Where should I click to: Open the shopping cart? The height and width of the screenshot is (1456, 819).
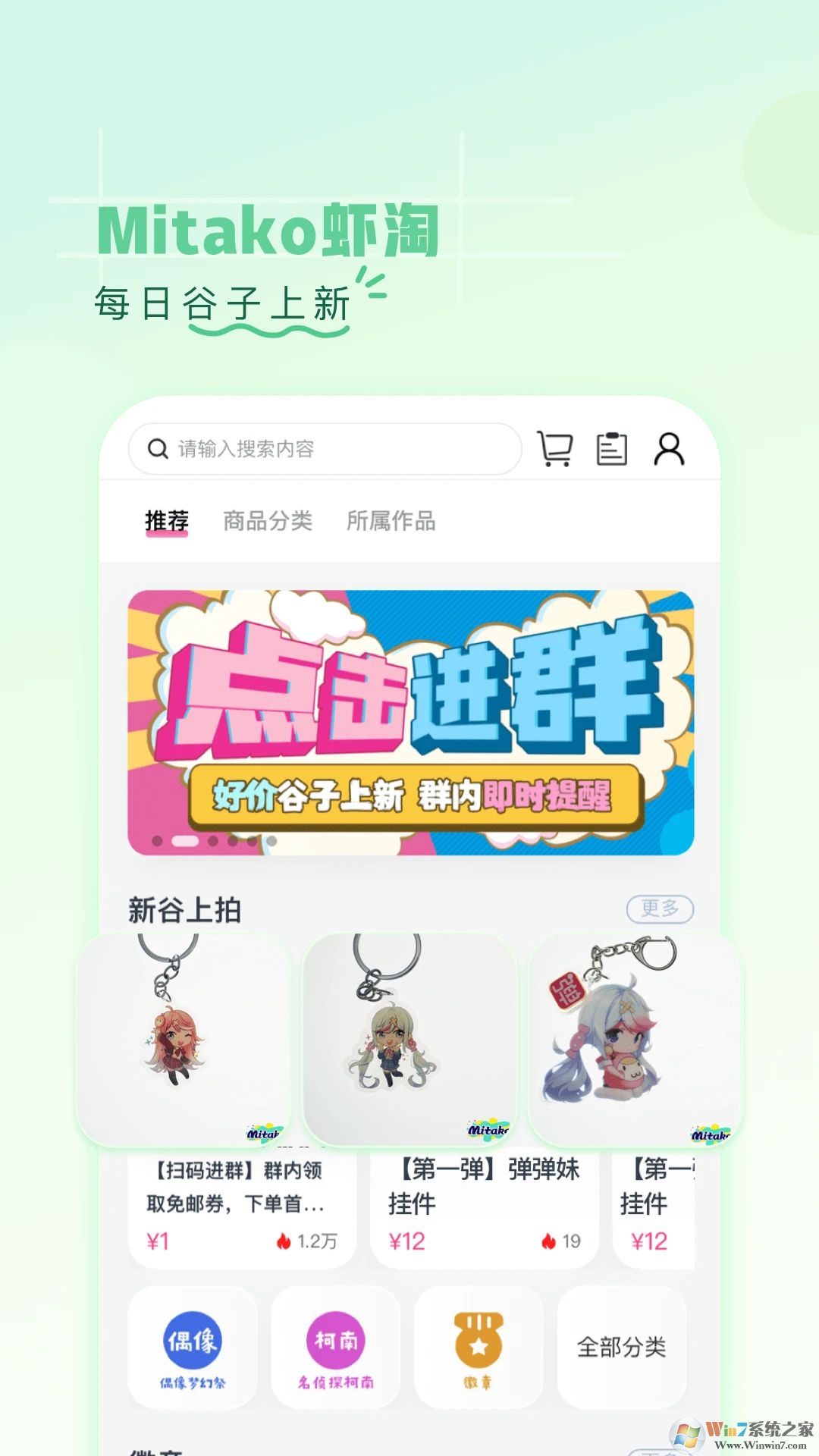click(x=556, y=448)
